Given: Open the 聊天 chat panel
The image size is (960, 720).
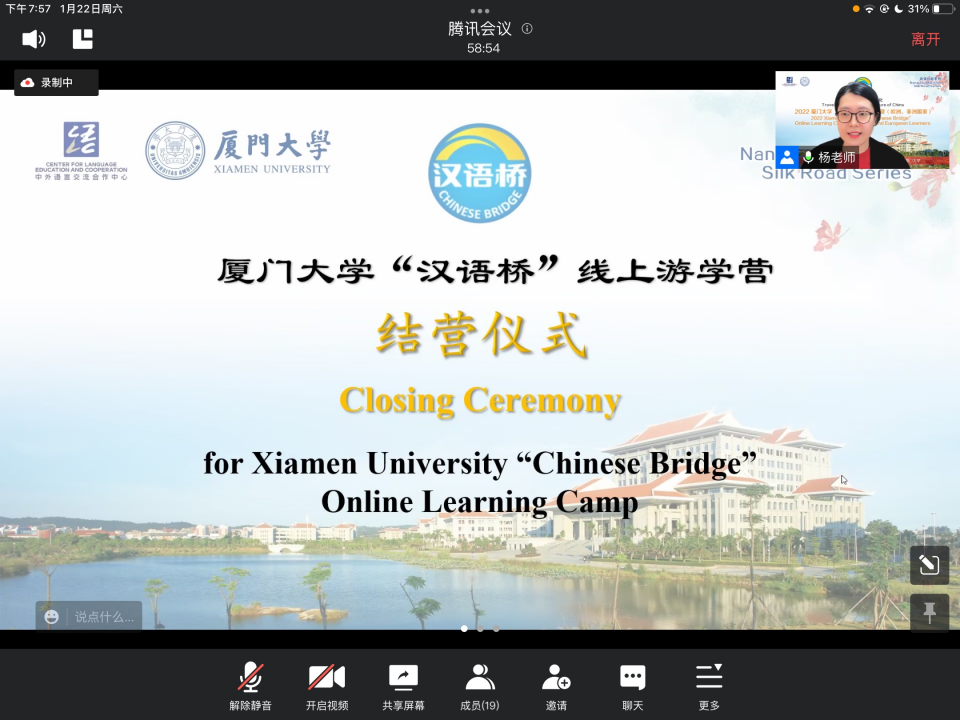Looking at the screenshot, I should [633, 685].
